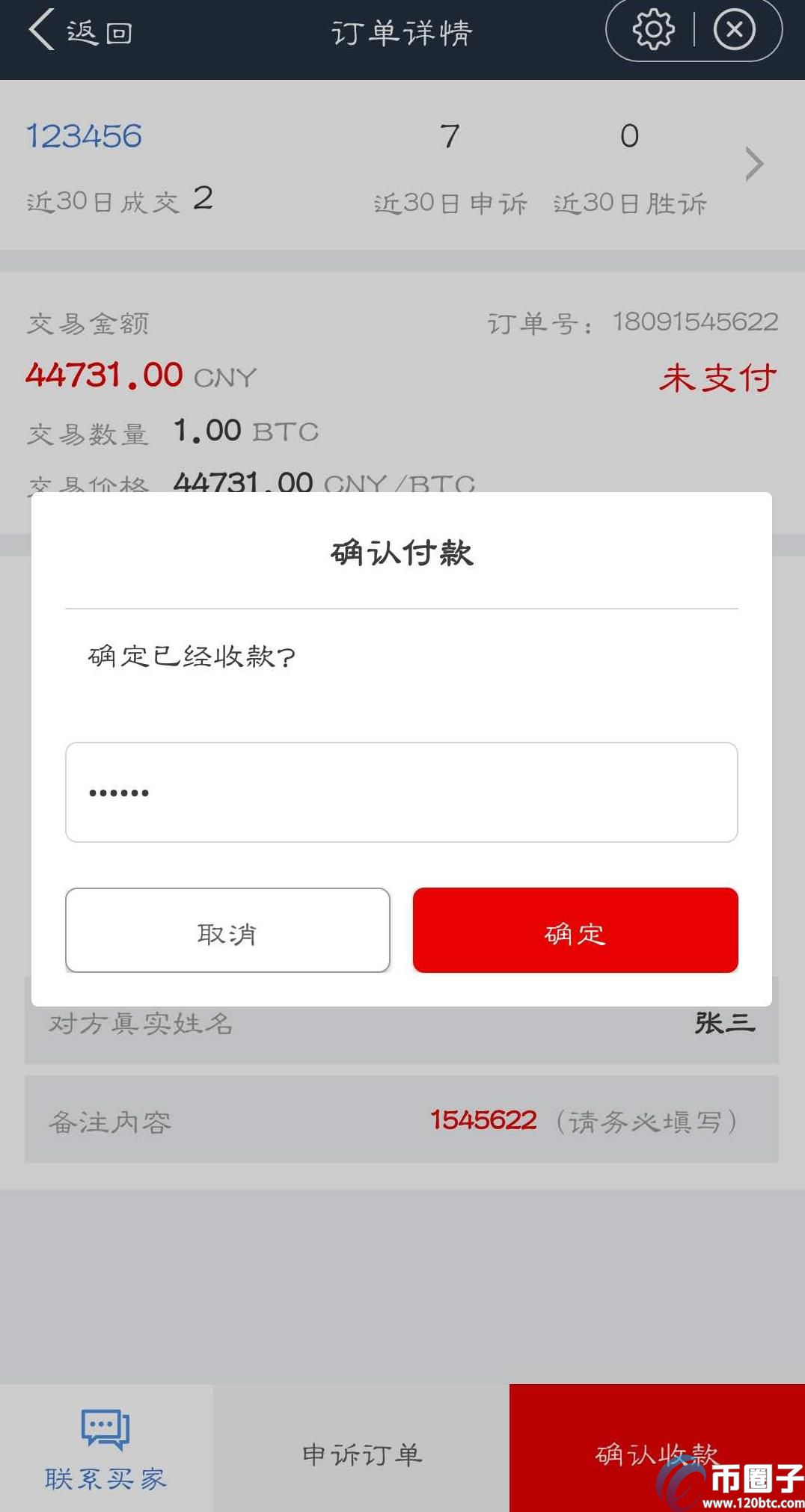The width and height of the screenshot is (805, 1512).
Task: Open user 123456 profile chevron
Action: click(754, 164)
